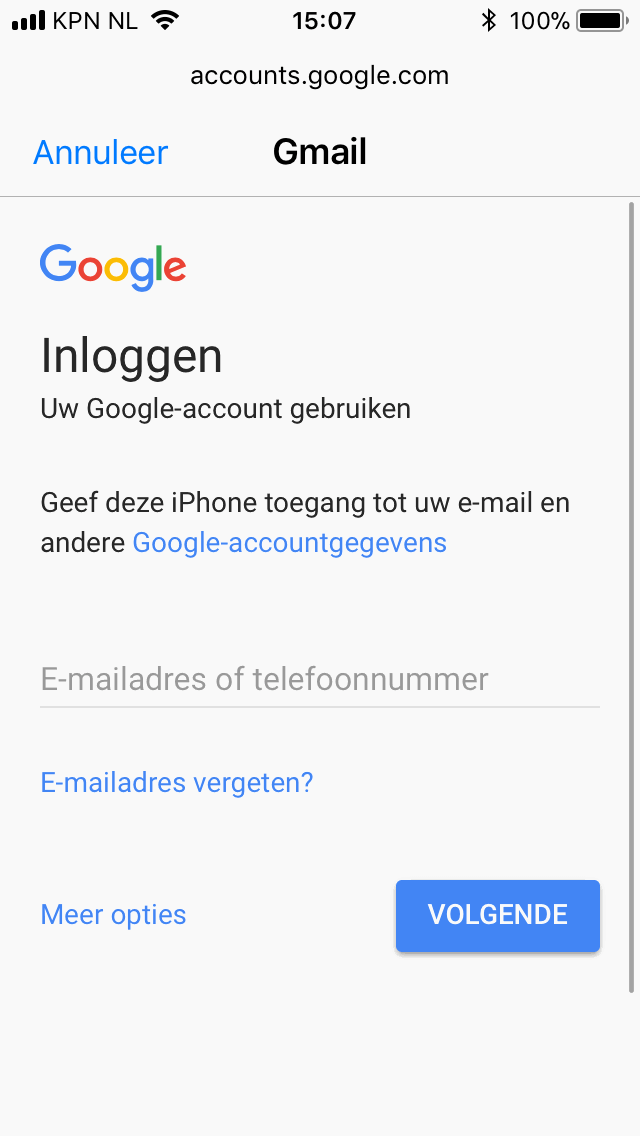640x1136 pixels.
Task: Open Meer opties
Action: click(113, 915)
